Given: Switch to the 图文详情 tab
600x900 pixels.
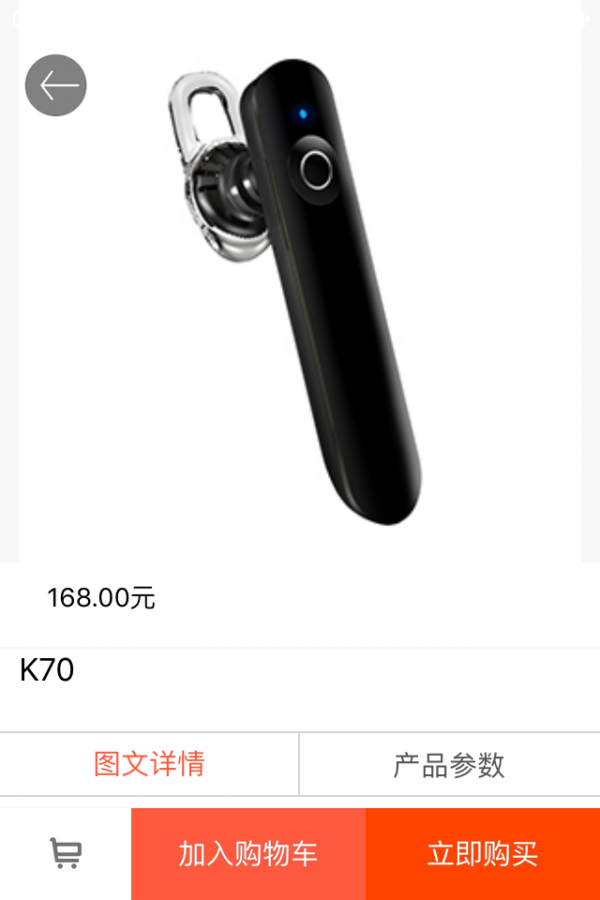Looking at the screenshot, I should [x=149, y=765].
